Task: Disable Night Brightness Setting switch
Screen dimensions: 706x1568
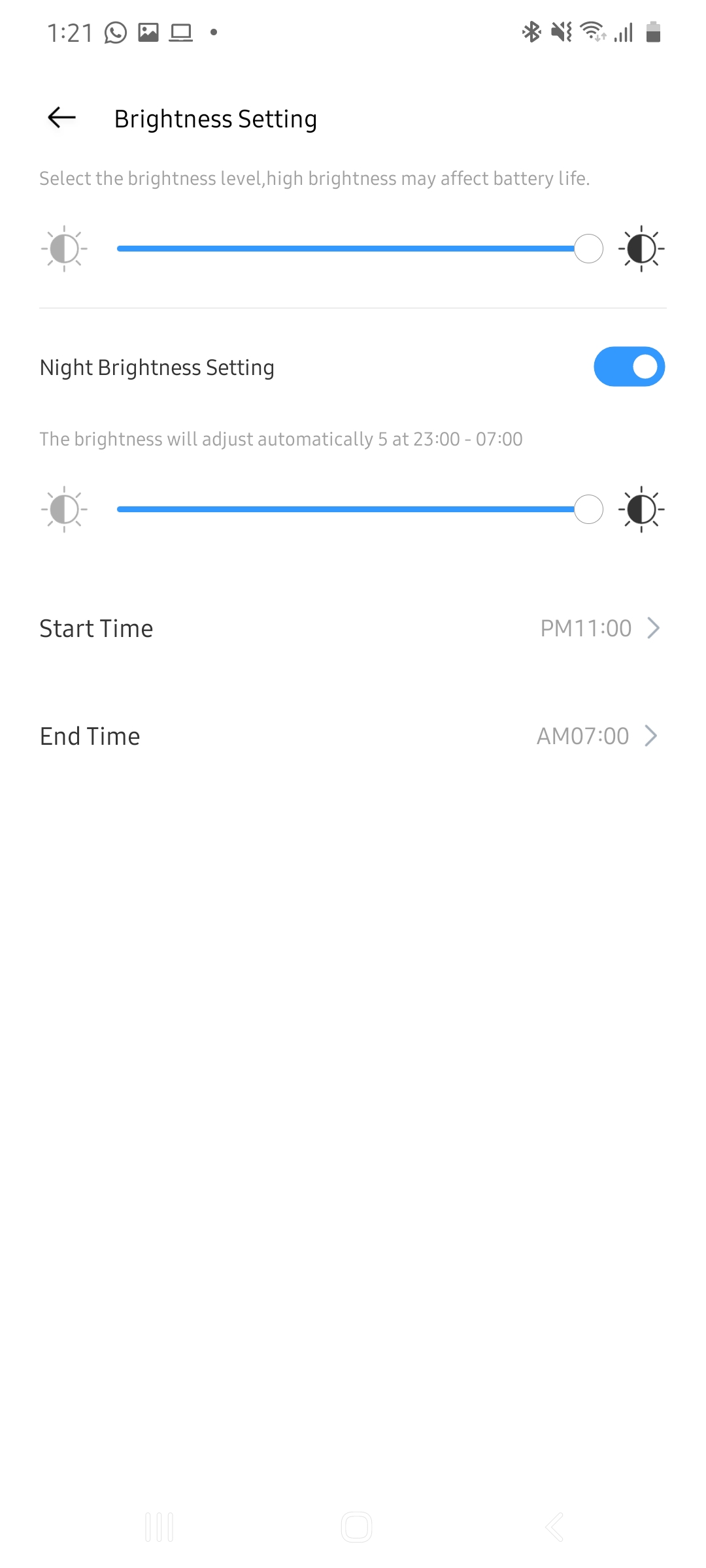Action: coord(628,367)
